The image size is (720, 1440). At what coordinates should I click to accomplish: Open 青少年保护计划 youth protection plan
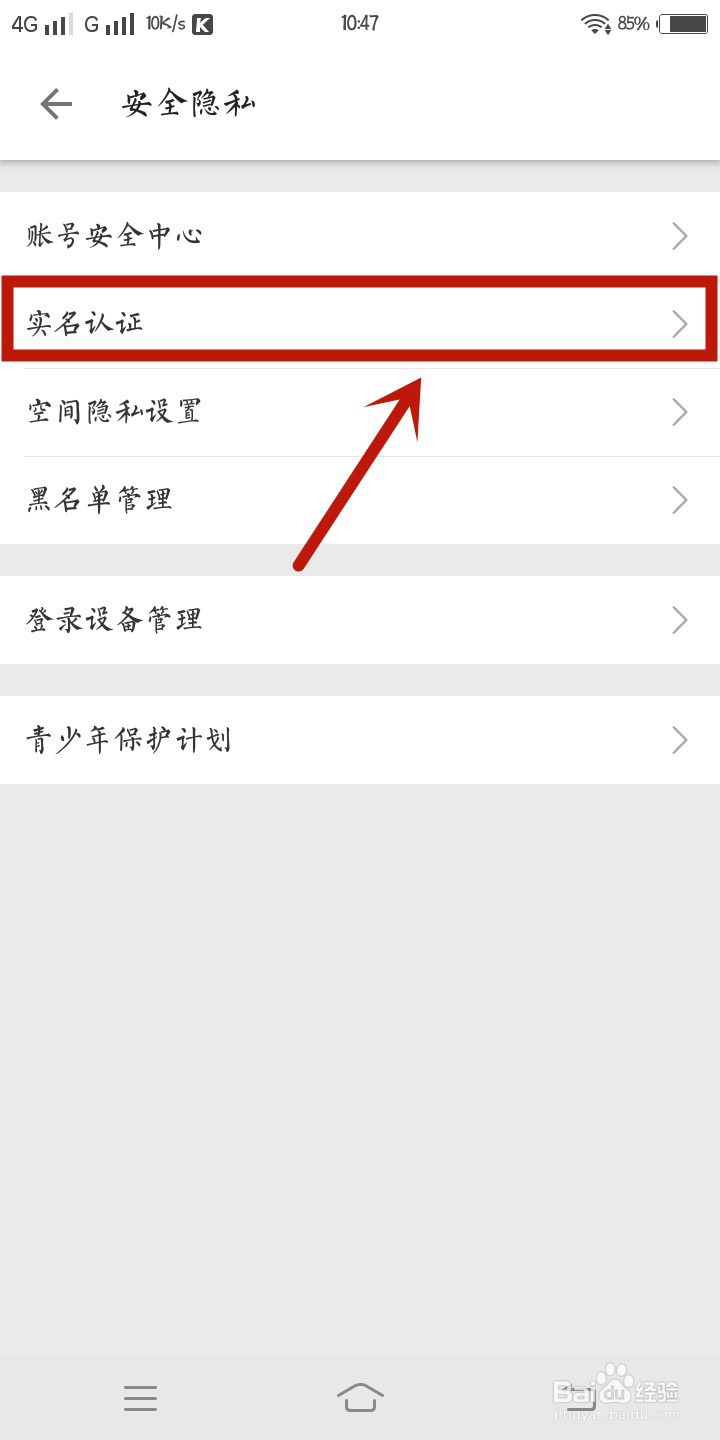click(360, 739)
